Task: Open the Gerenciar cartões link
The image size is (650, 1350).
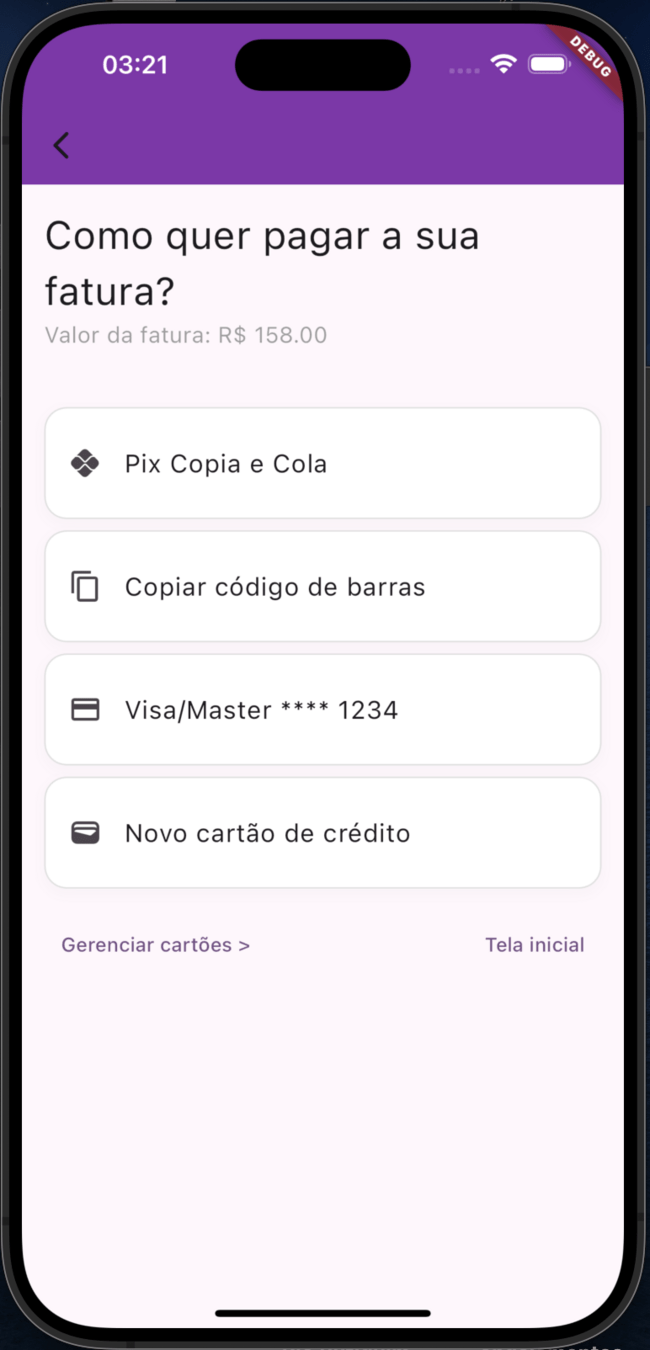Action: (x=156, y=945)
